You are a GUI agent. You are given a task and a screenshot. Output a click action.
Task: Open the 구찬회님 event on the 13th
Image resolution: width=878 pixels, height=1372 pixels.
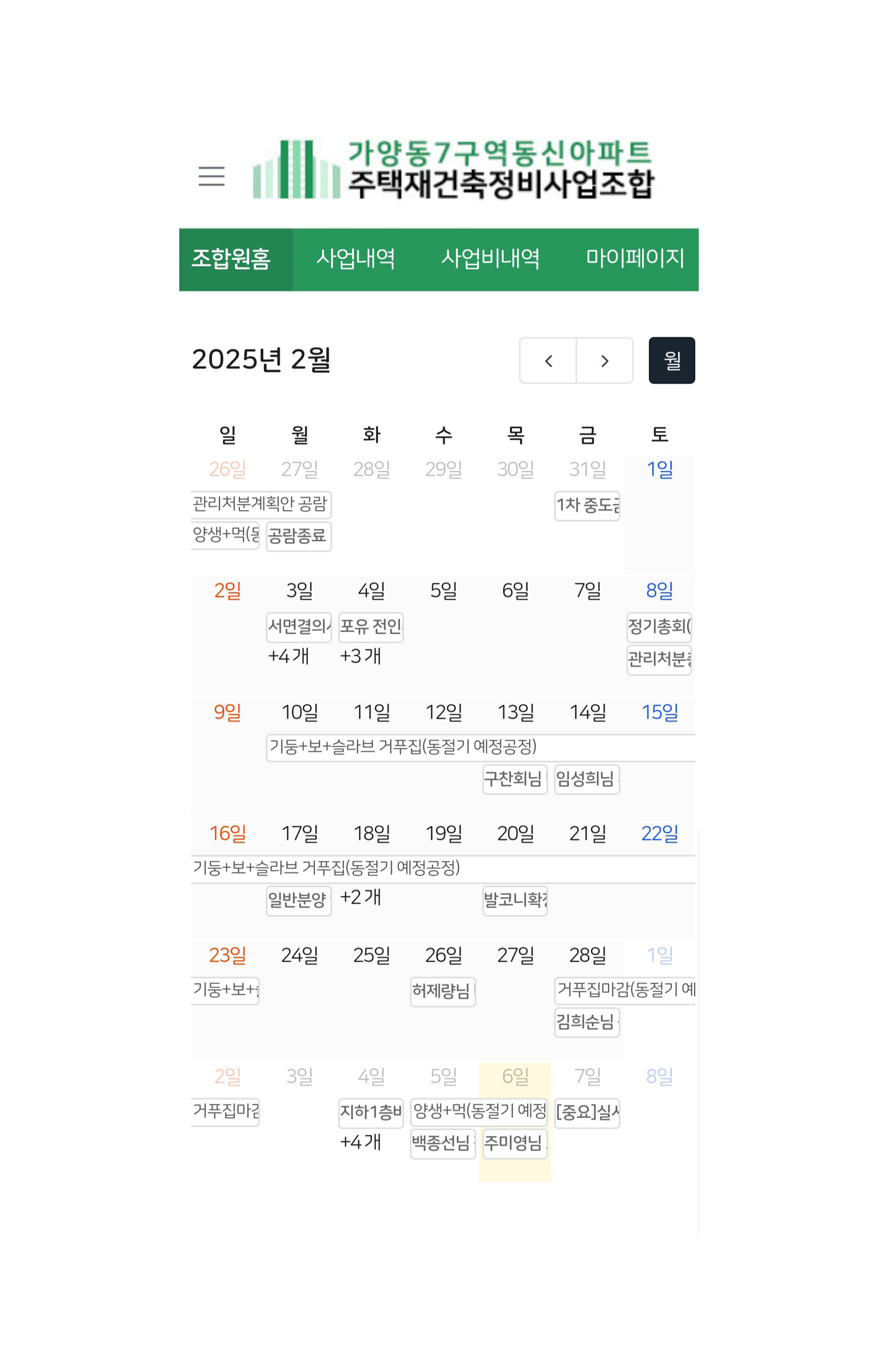point(514,779)
